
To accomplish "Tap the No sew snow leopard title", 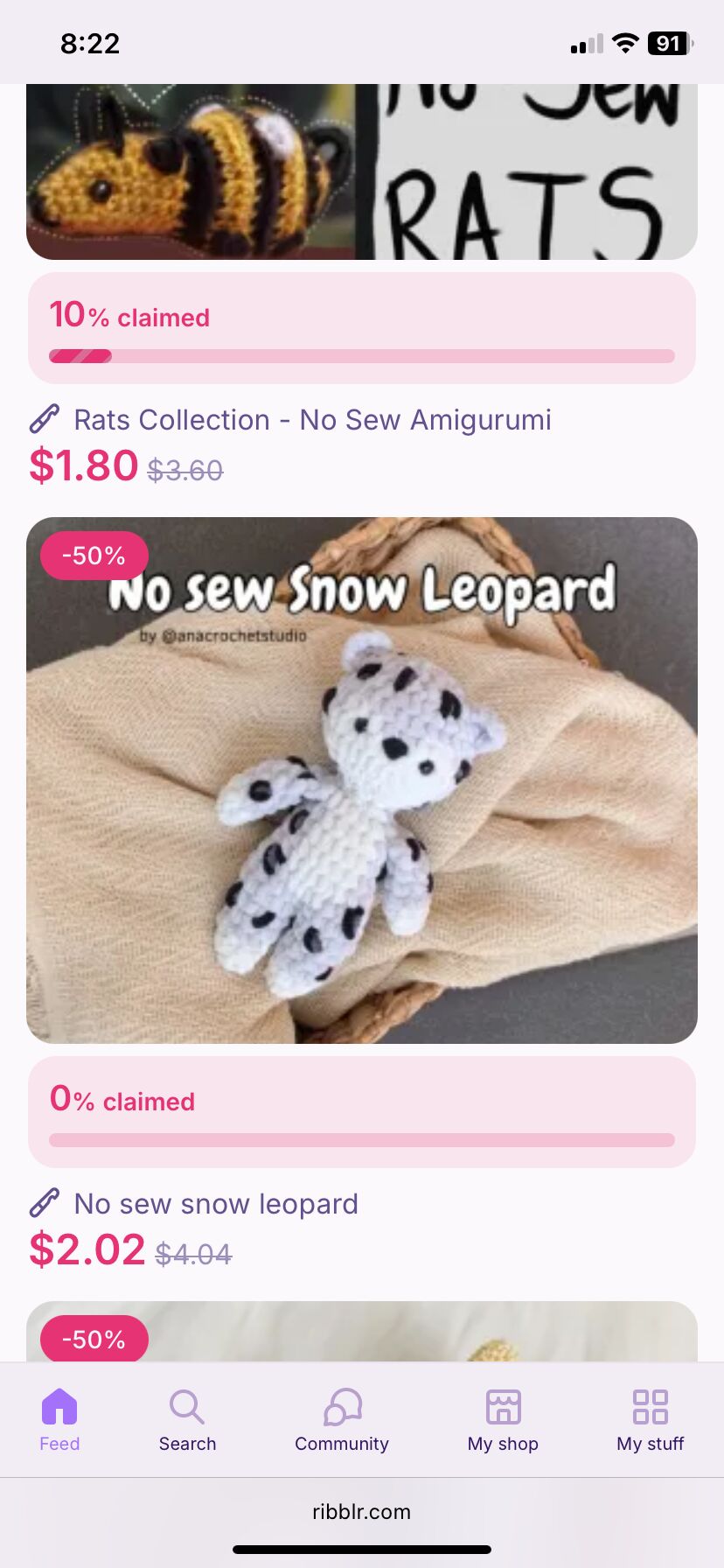I will pos(216,1204).
